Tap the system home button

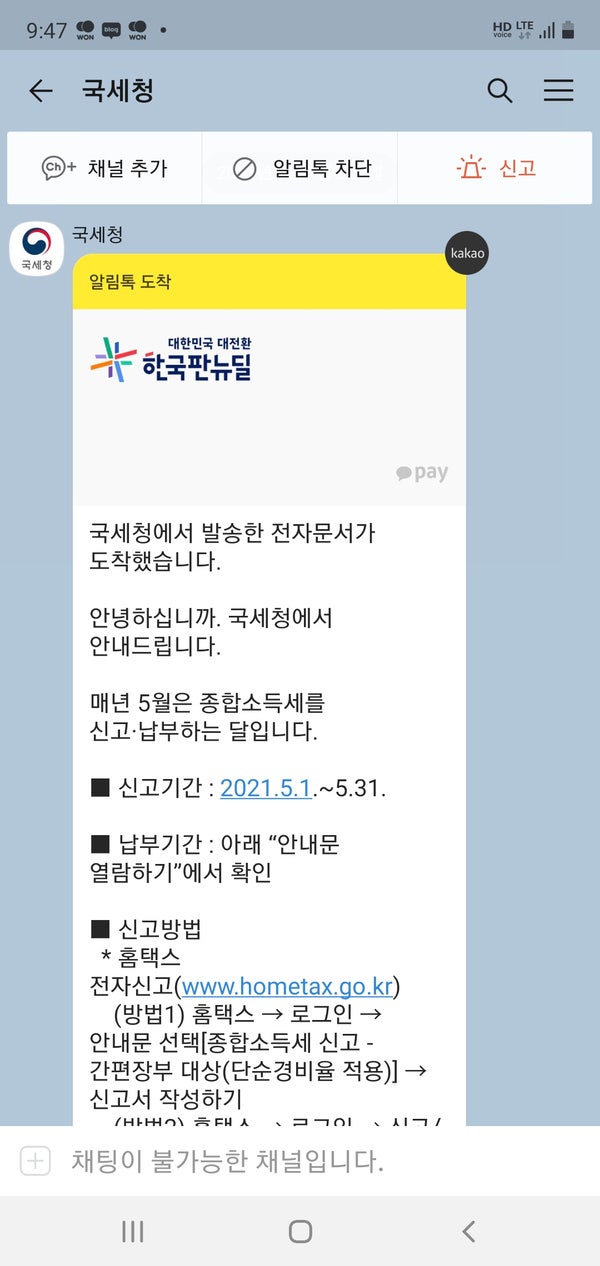(300, 1231)
